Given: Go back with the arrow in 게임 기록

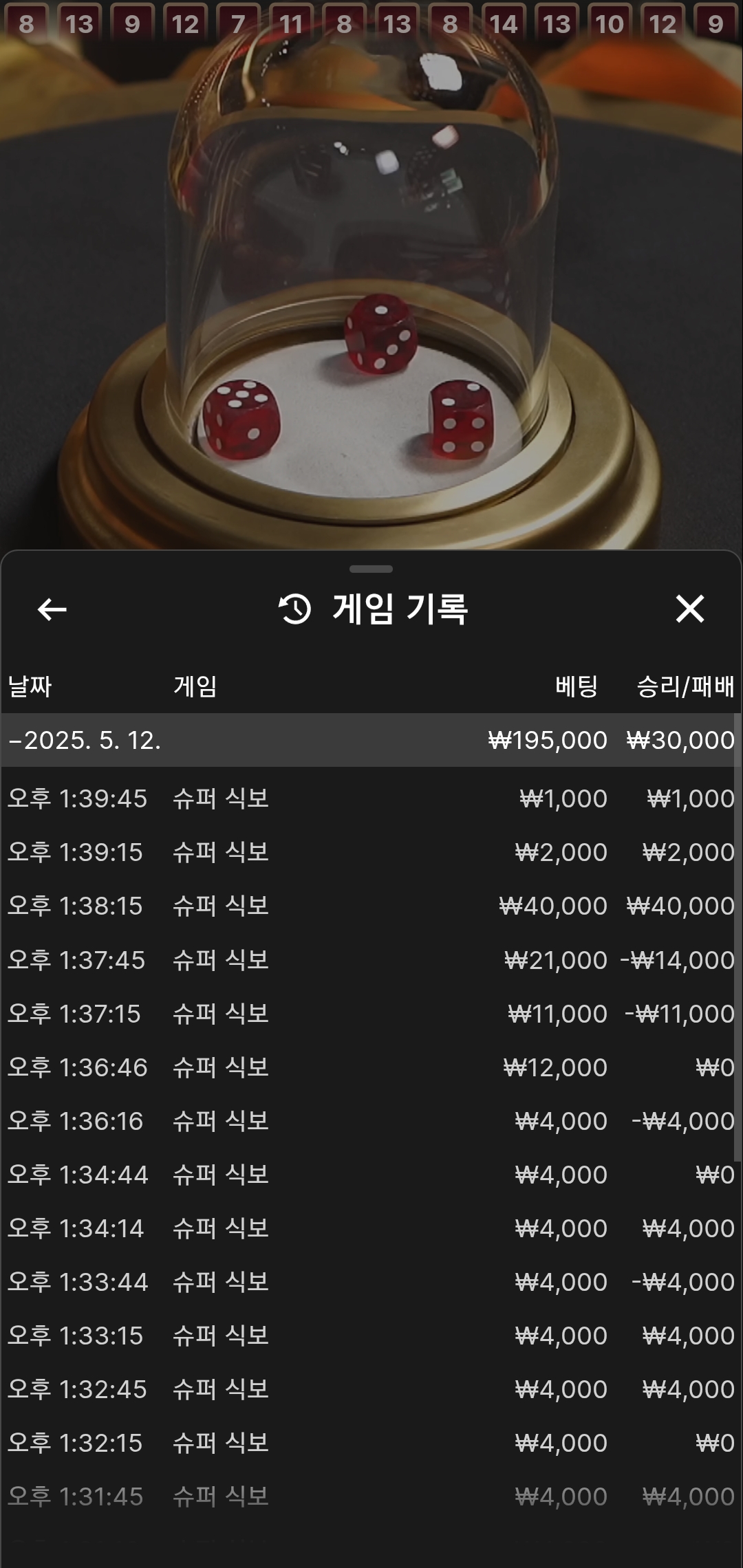Looking at the screenshot, I should point(52,609).
